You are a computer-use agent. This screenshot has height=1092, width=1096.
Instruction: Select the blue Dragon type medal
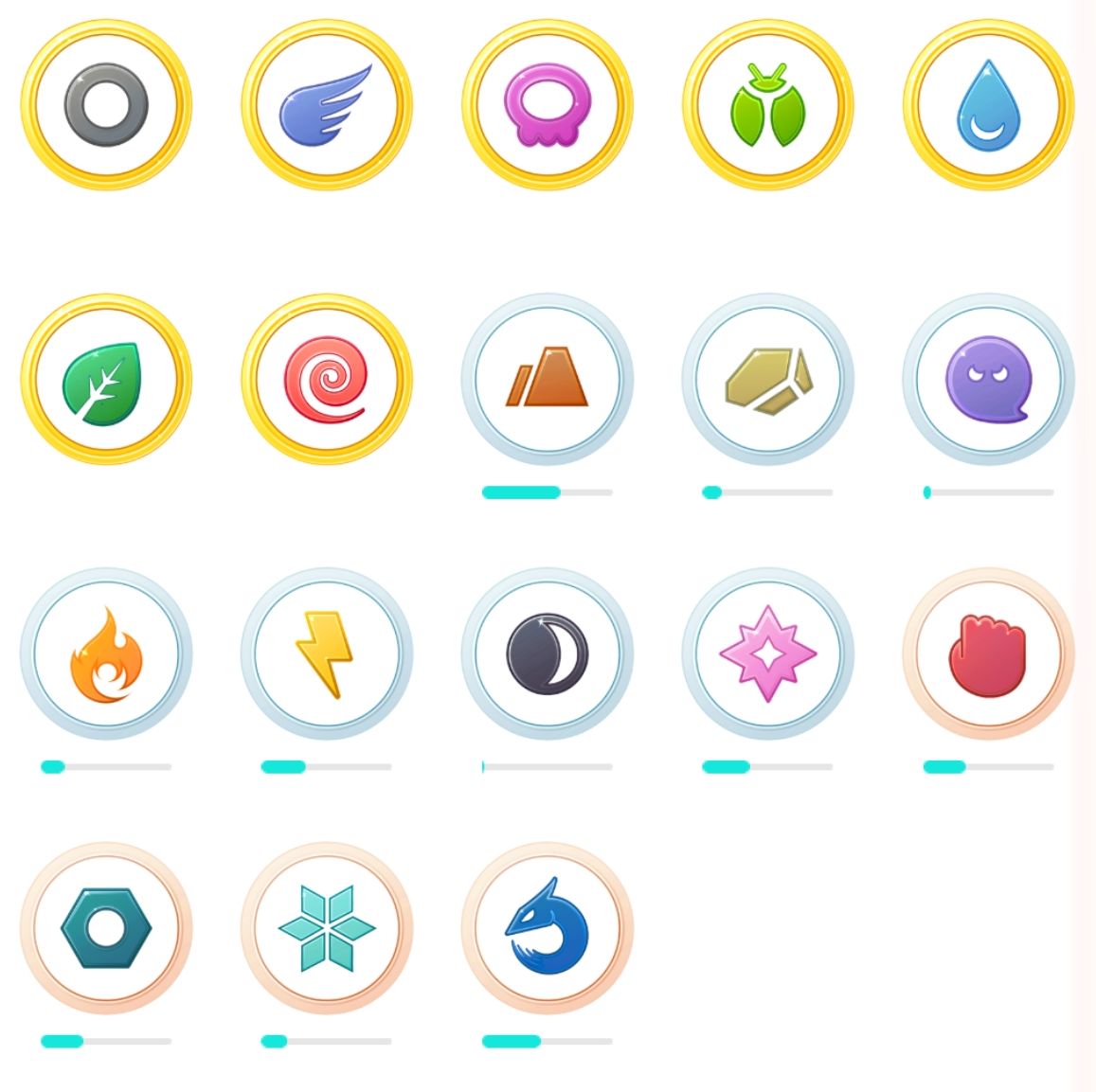click(548, 928)
